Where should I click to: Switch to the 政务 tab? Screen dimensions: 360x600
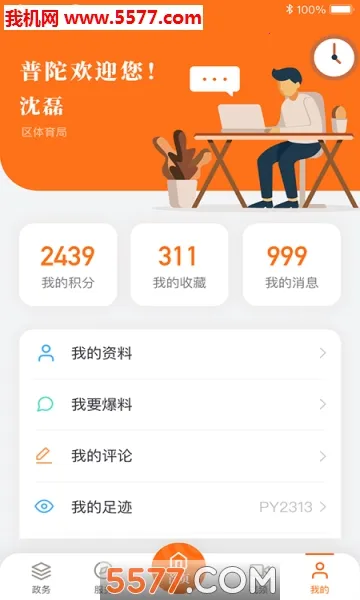point(41,577)
